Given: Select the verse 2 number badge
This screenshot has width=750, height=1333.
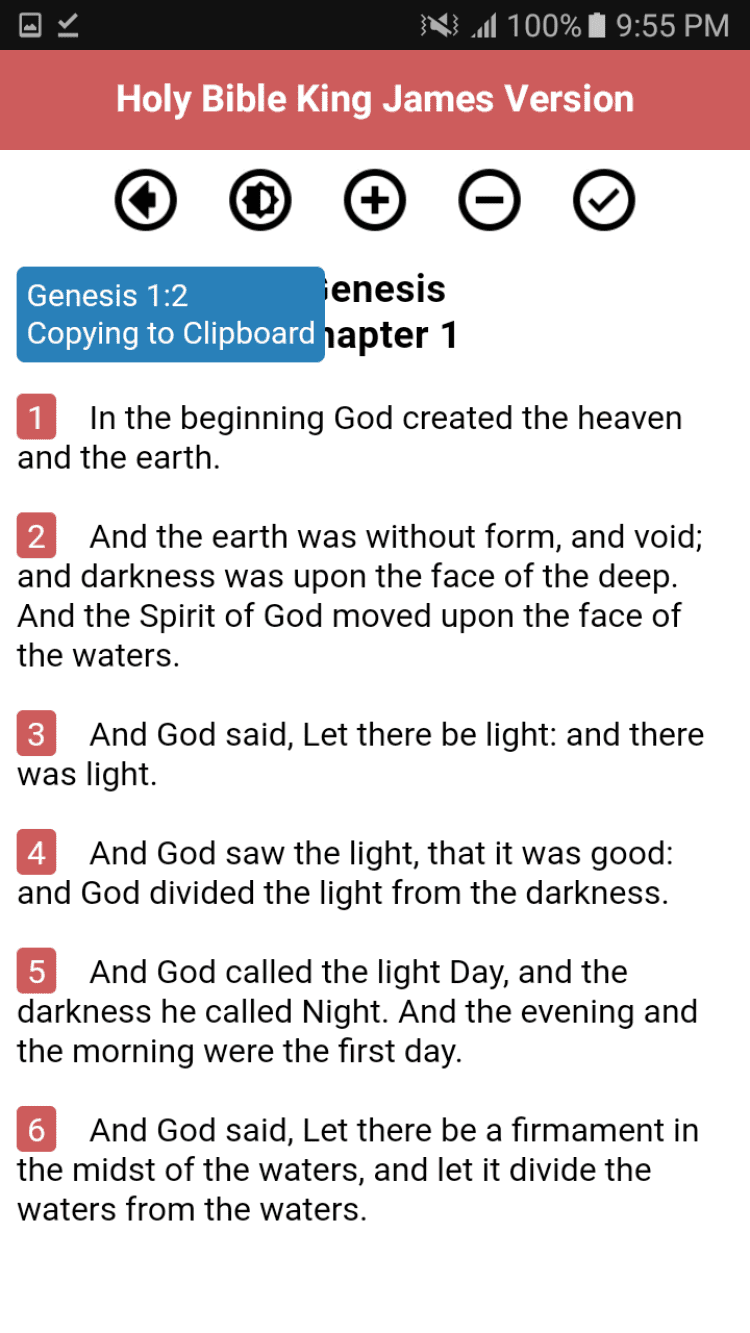Looking at the screenshot, I should [36, 536].
